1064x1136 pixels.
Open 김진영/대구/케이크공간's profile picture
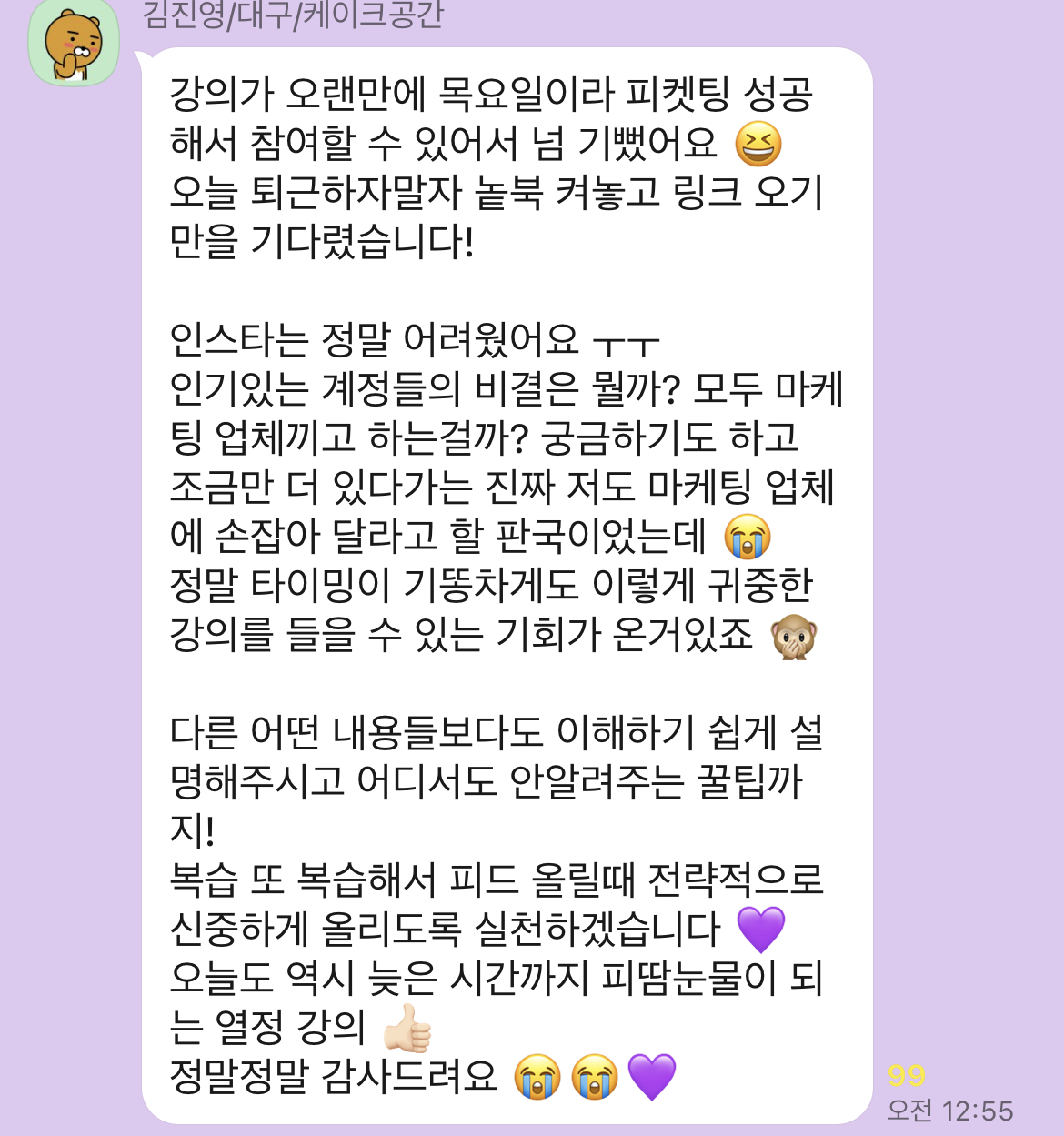74,43
